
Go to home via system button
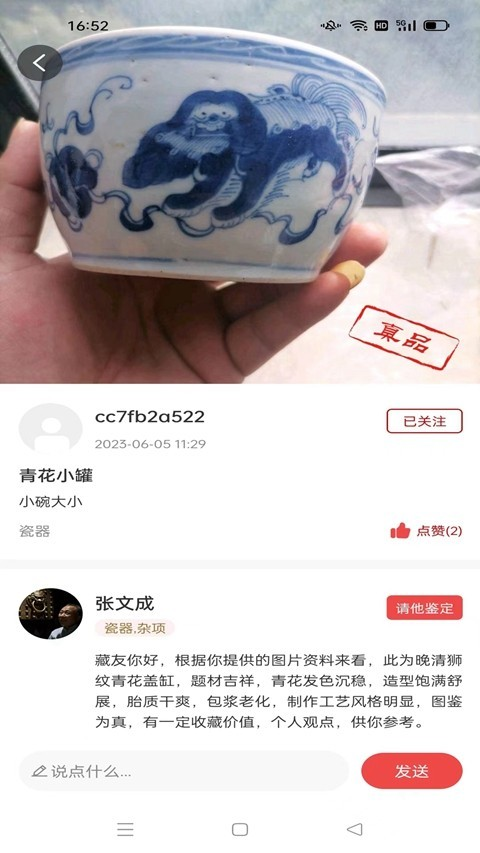point(240,829)
